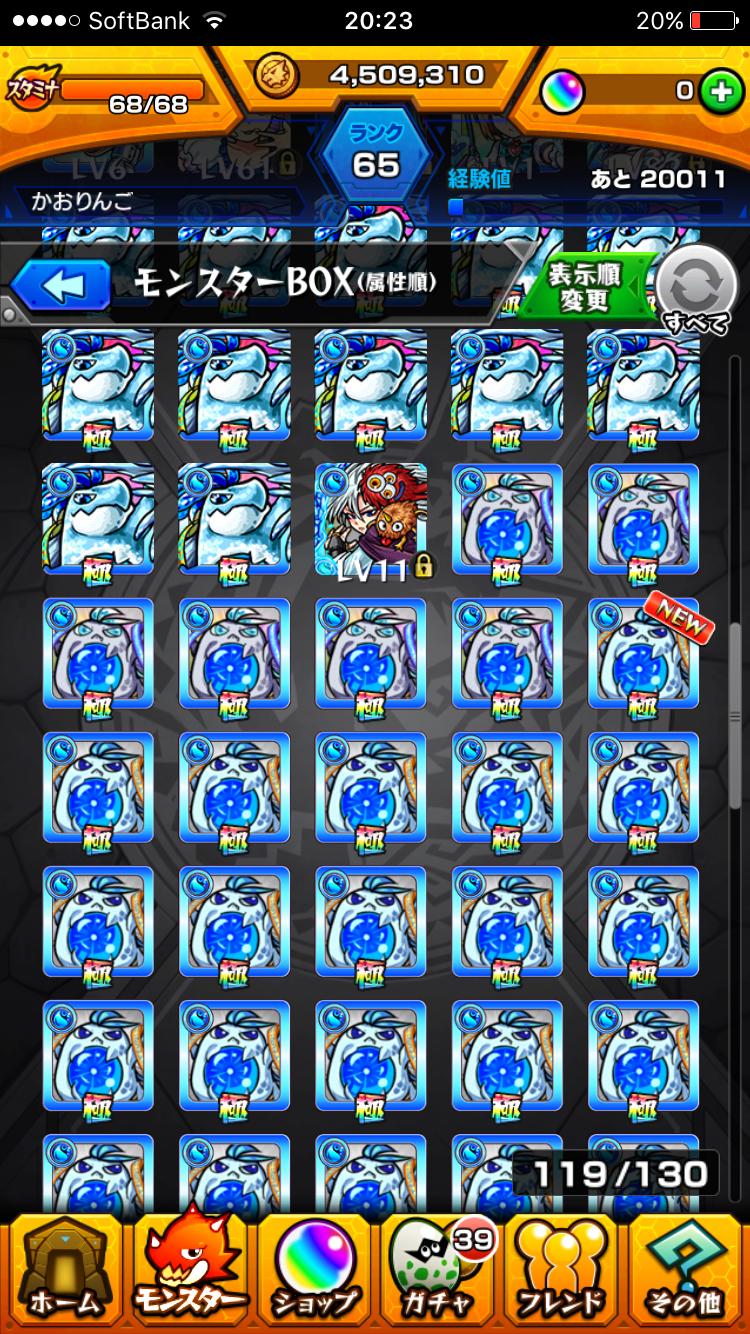The height and width of the screenshot is (1334, 750).
Task: Switch to the モンスター tab
Action: pyautogui.click(x=189, y=1272)
